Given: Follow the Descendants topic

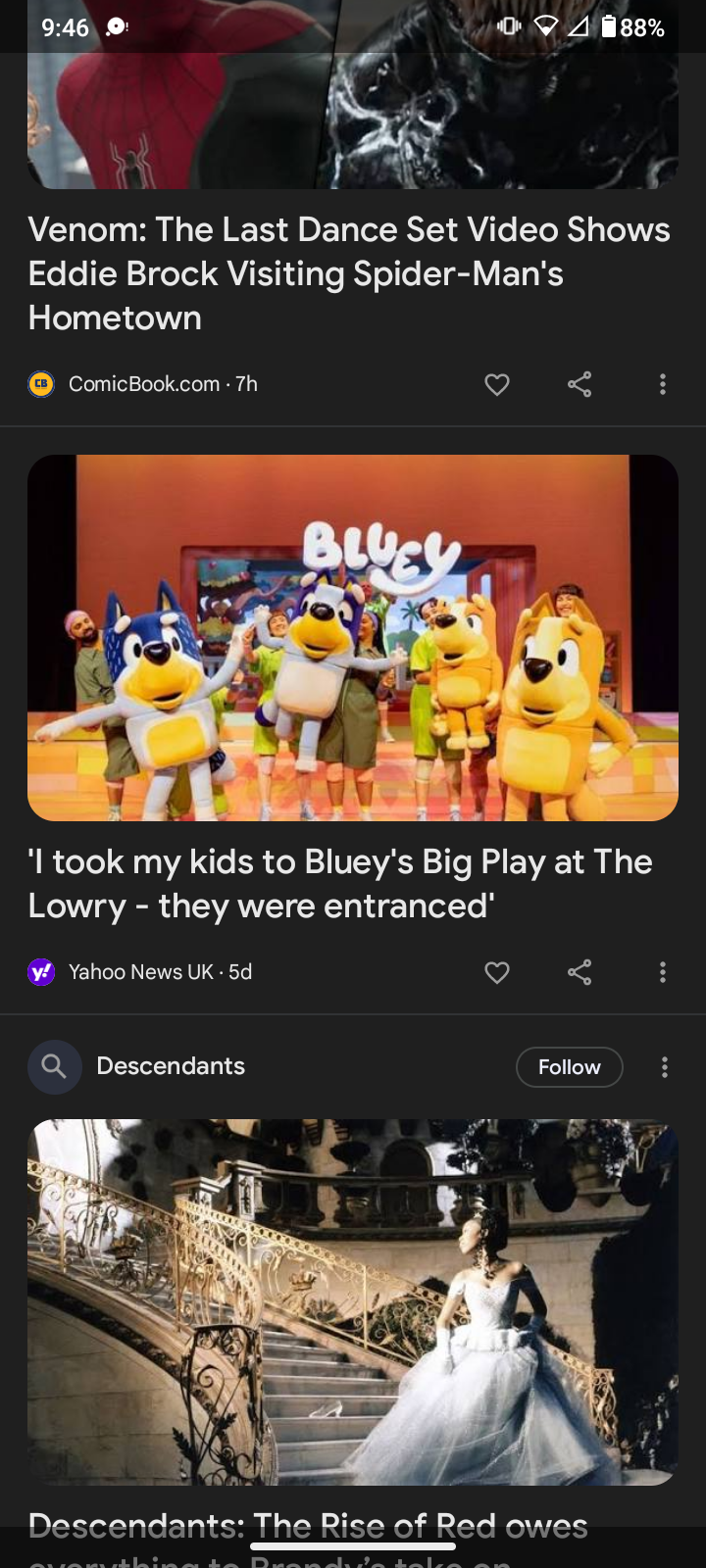Looking at the screenshot, I should point(569,1067).
